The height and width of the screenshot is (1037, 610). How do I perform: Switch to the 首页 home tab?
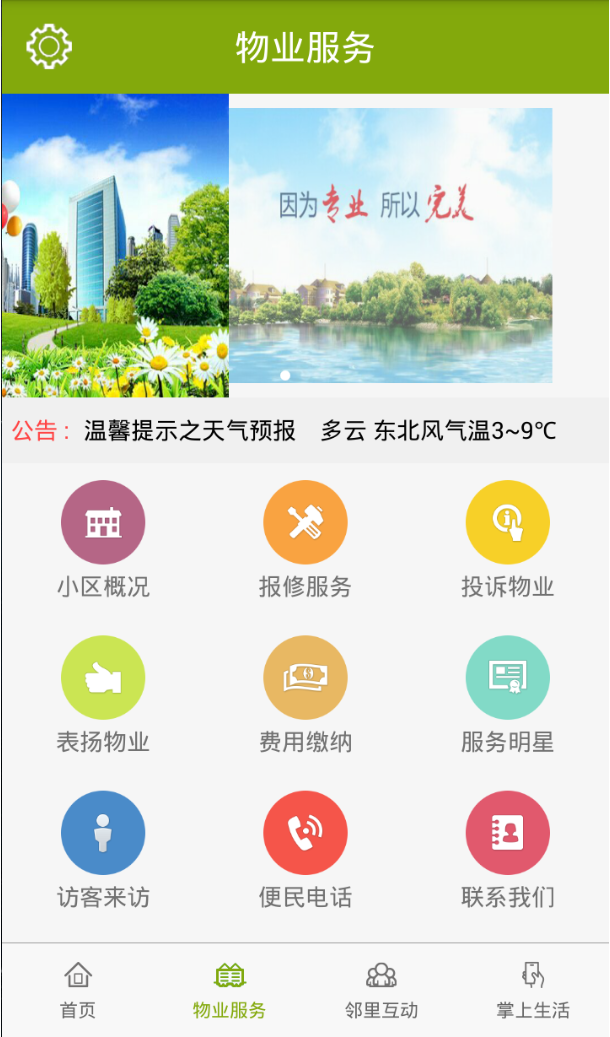click(78, 990)
